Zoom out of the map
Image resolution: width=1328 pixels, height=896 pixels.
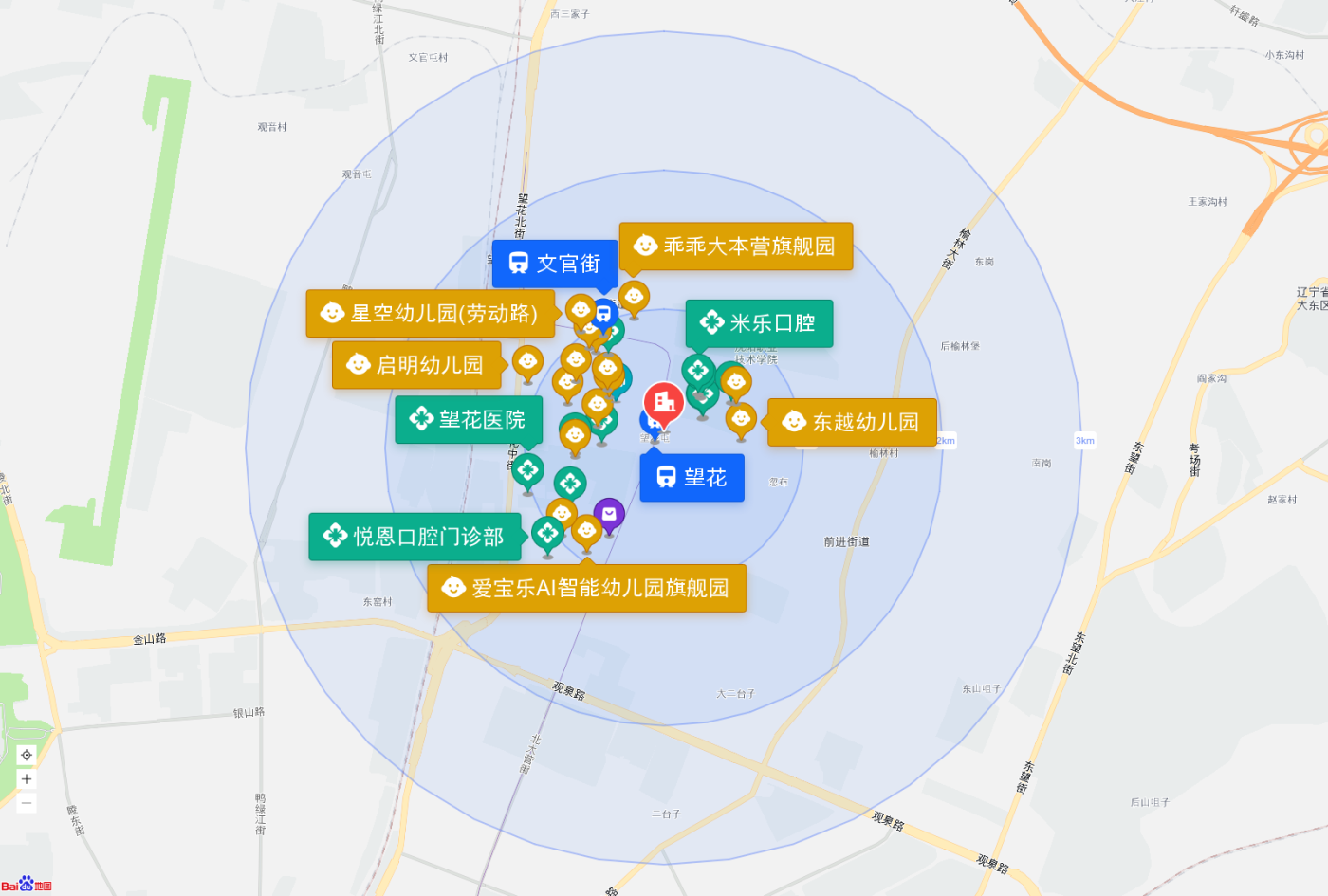click(27, 803)
